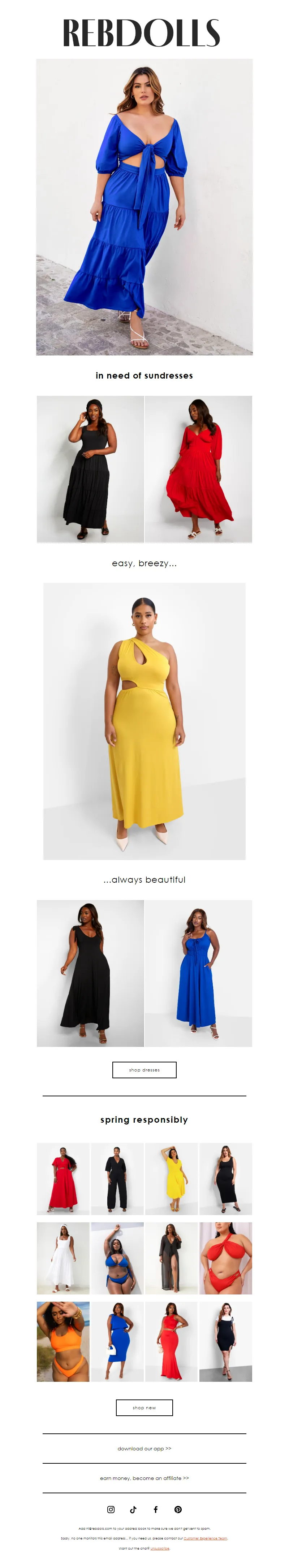Open the become an affiliate link
289x1568 pixels.
click(x=144, y=1477)
